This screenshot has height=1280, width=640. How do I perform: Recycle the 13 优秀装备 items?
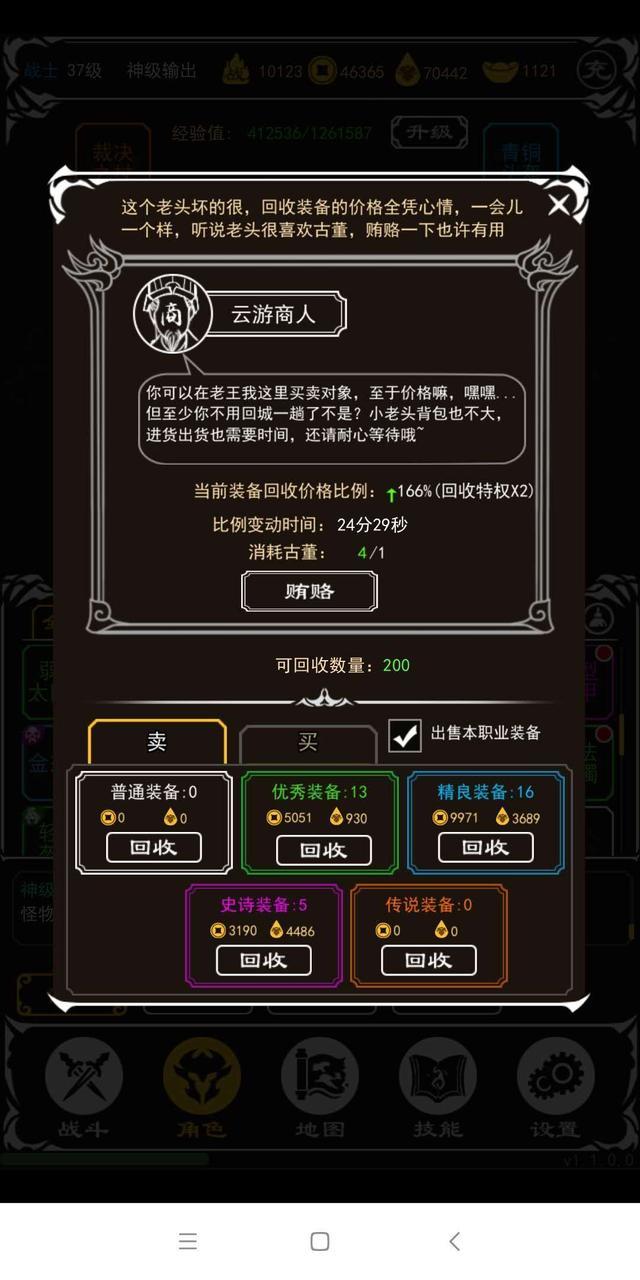(x=323, y=849)
